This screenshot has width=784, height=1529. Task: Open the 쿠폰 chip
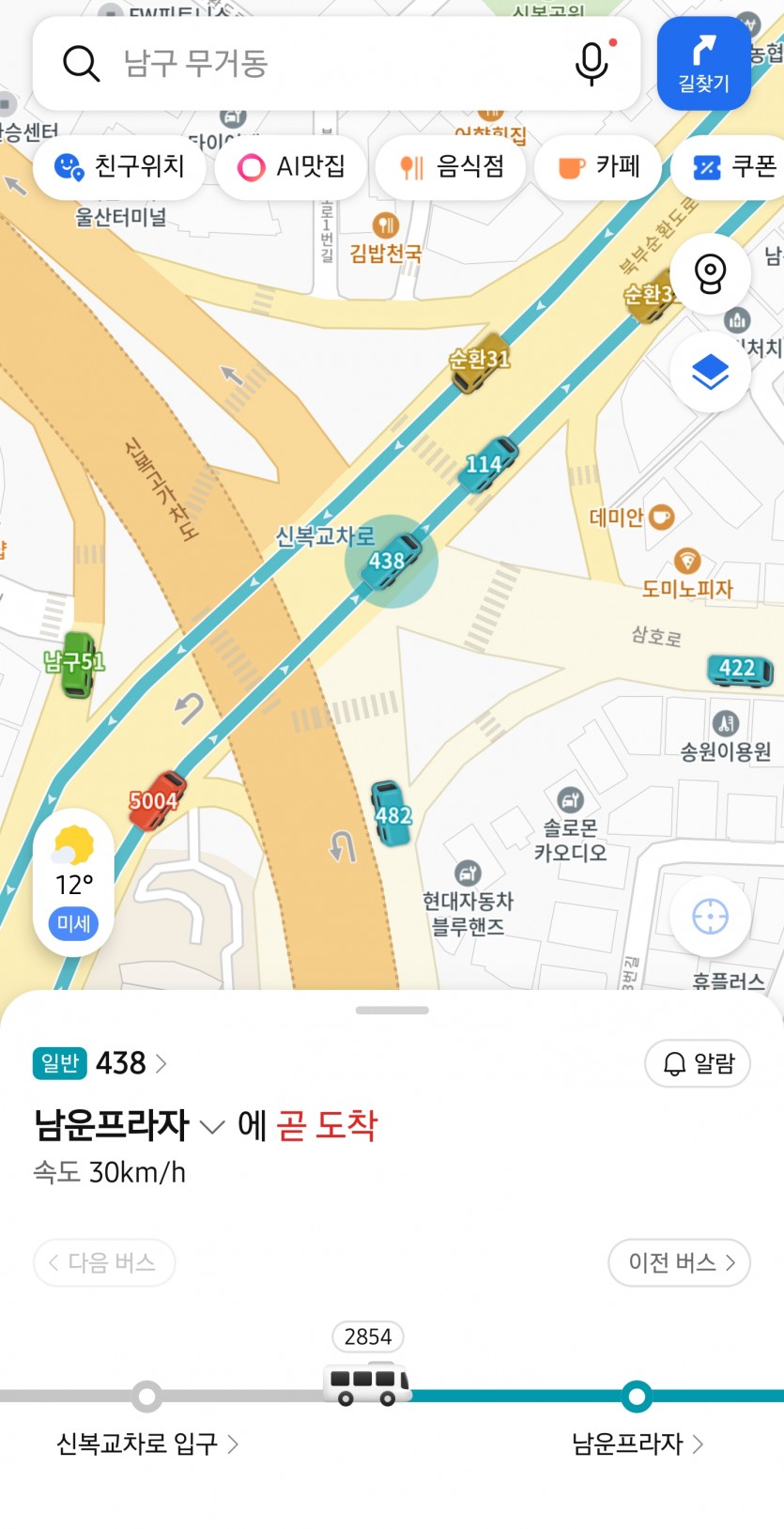pyautogui.click(x=732, y=167)
